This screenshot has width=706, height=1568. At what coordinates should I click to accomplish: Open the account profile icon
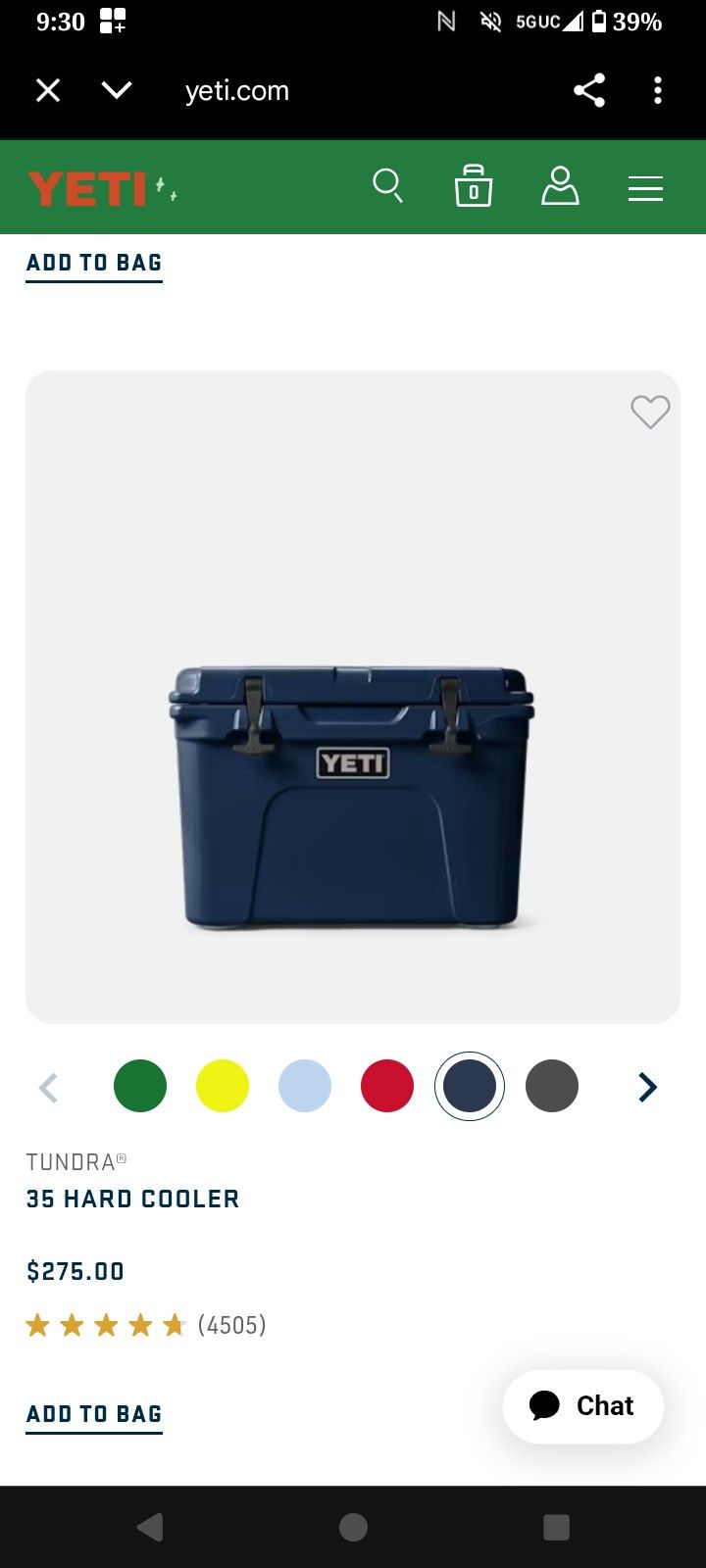click(559, 186)
